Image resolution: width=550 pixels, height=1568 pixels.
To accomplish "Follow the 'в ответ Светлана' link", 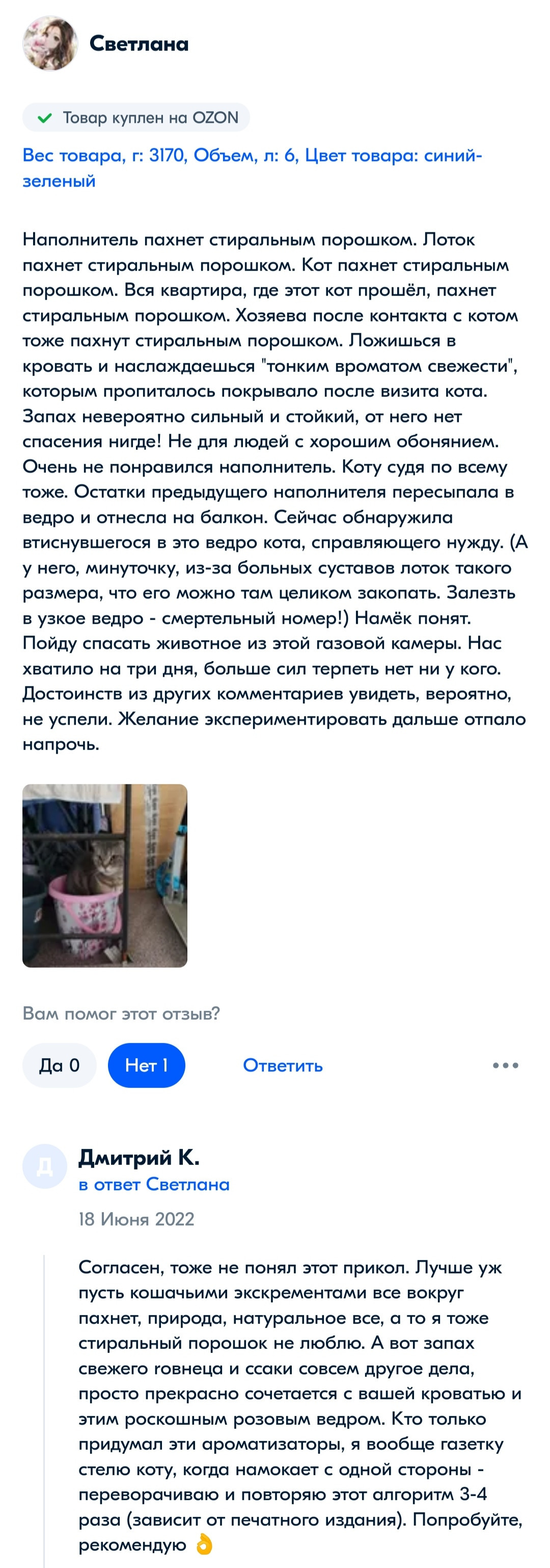I will (x=154, y=1184).
